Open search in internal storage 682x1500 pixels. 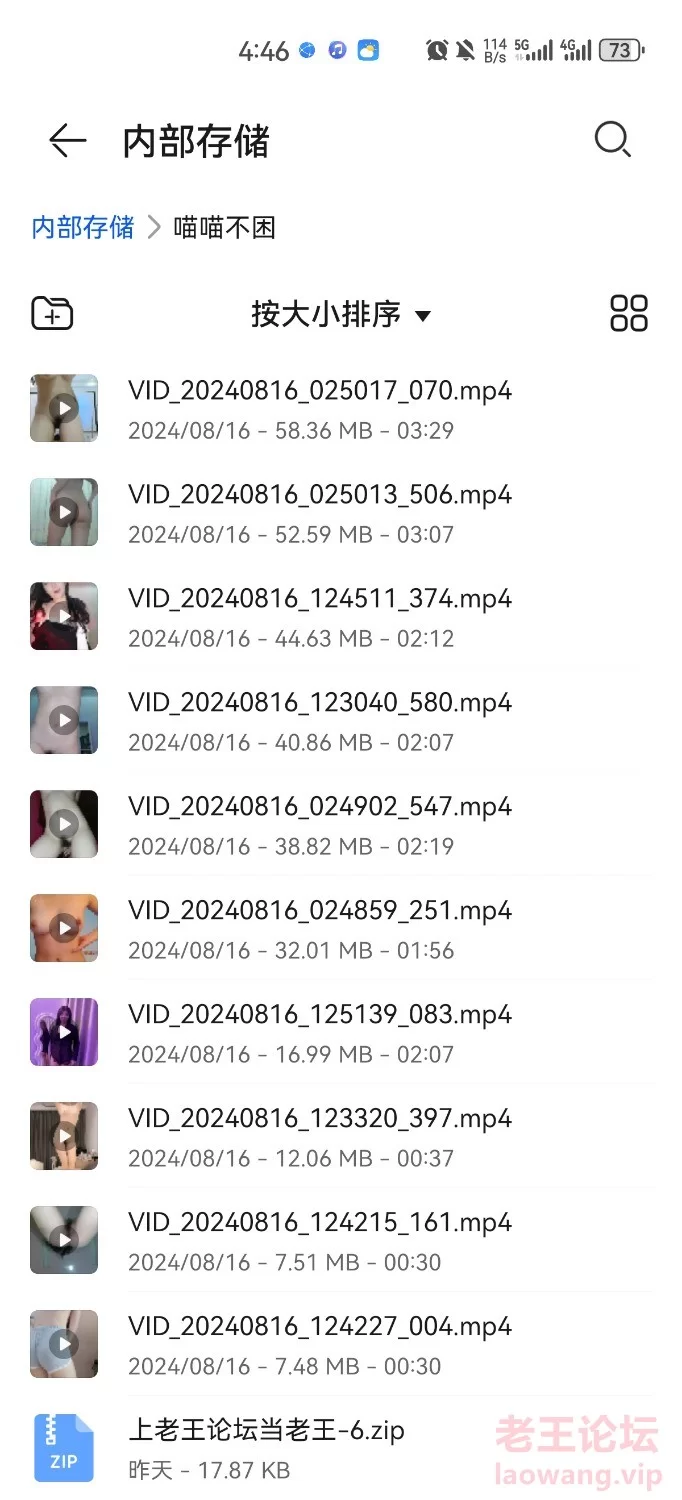[612, 140]
